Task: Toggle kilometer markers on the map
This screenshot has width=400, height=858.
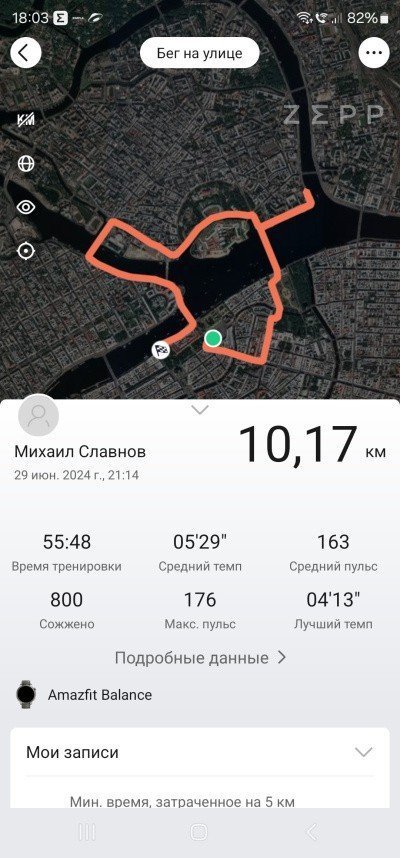Action: click(26, 119)
